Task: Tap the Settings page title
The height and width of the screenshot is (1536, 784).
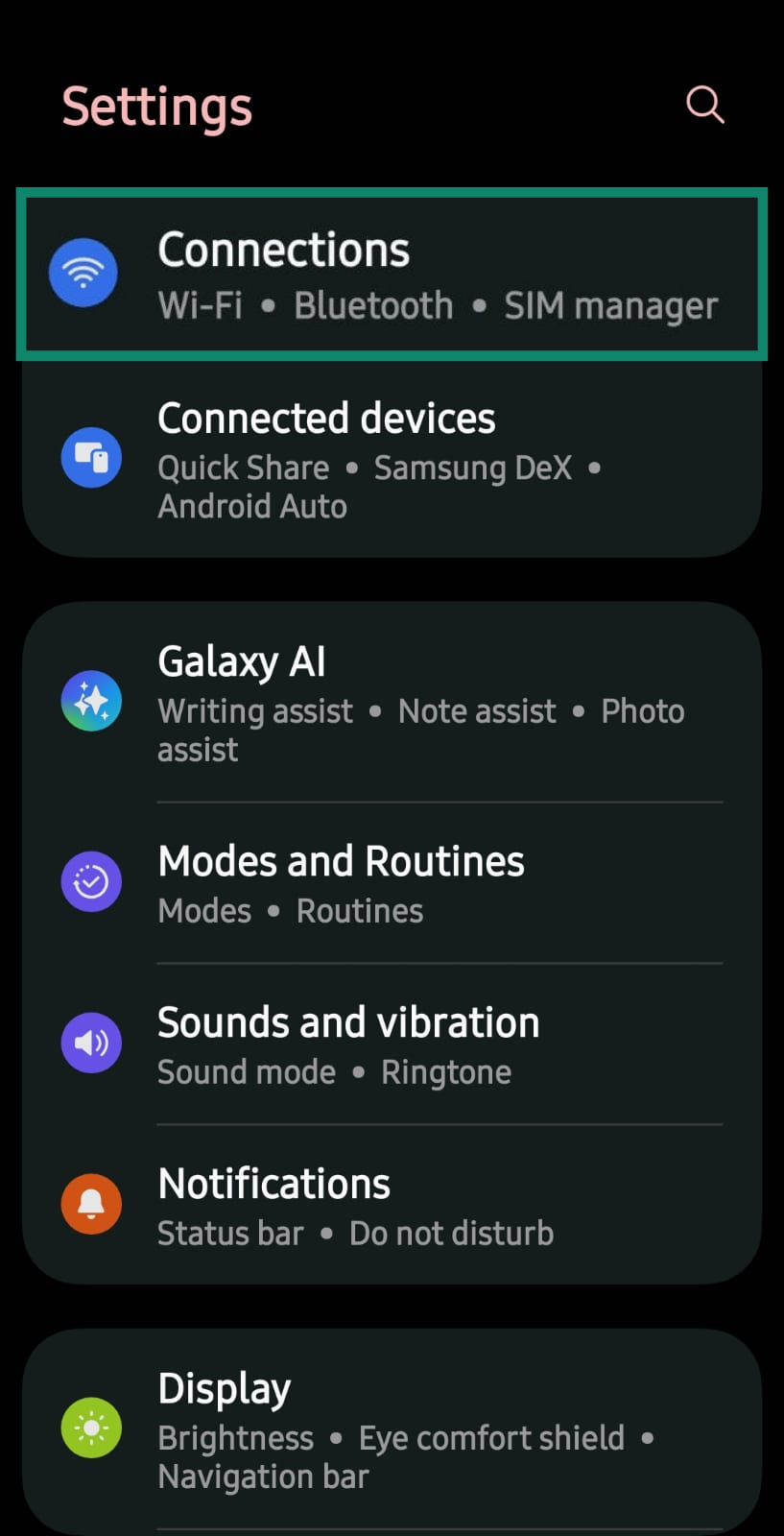Action: point(156,106)
